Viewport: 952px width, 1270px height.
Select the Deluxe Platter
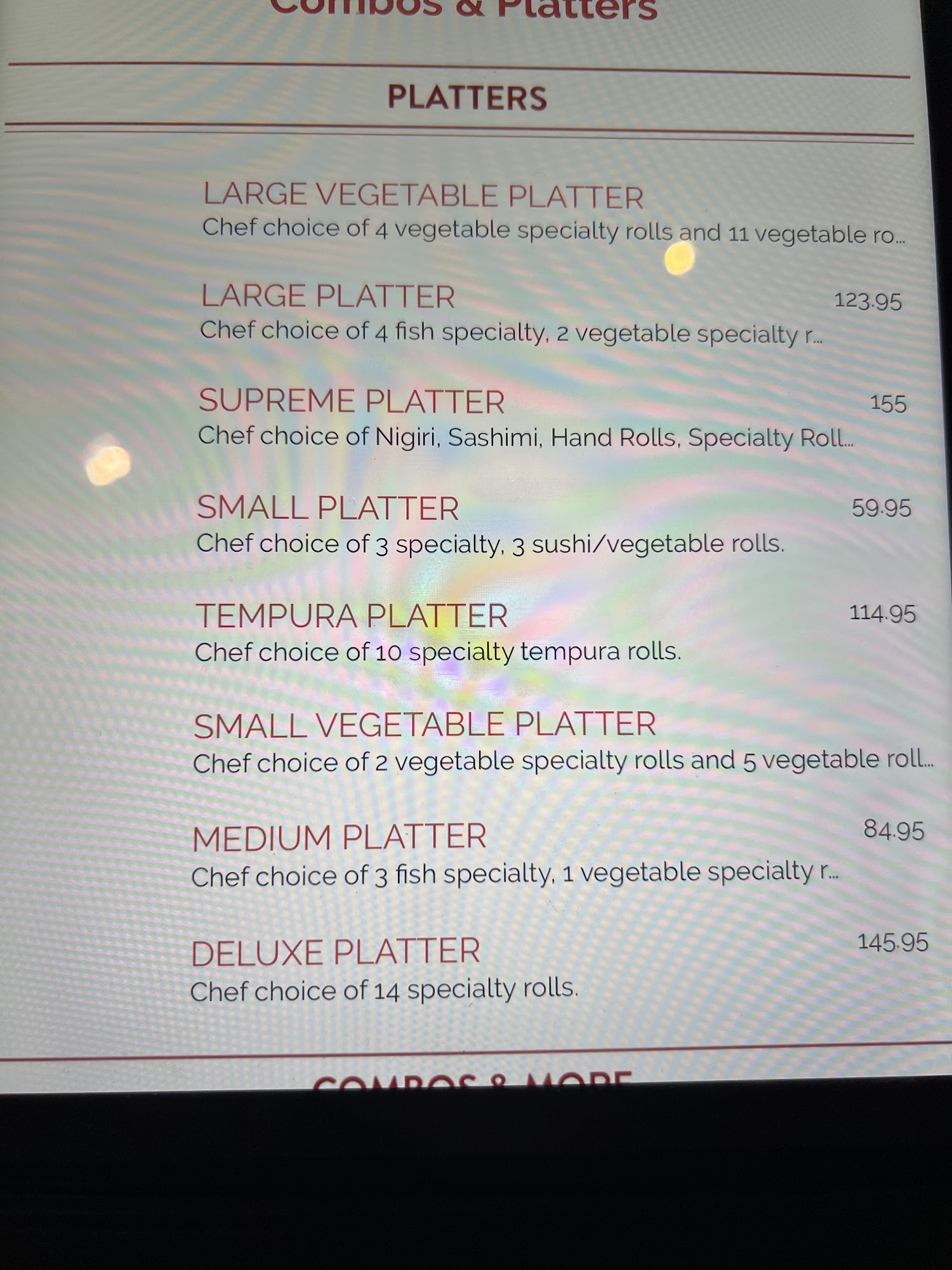pyautogui.click(x=336, y=952)
